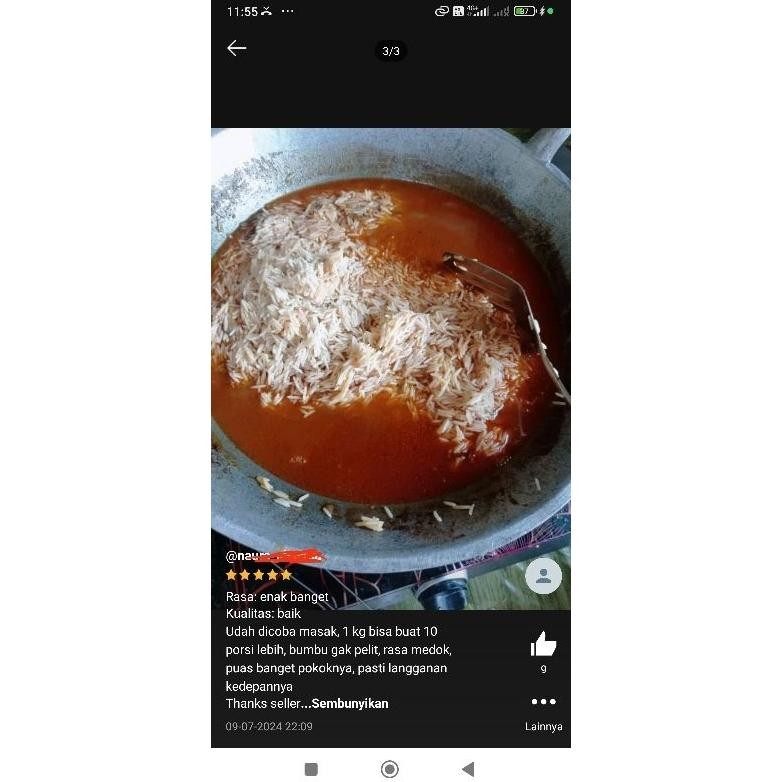The height and width of the screenshot is (782, 782).
Task: Collapse review text via Sembunyikan
Action: [x=350, y=704]
